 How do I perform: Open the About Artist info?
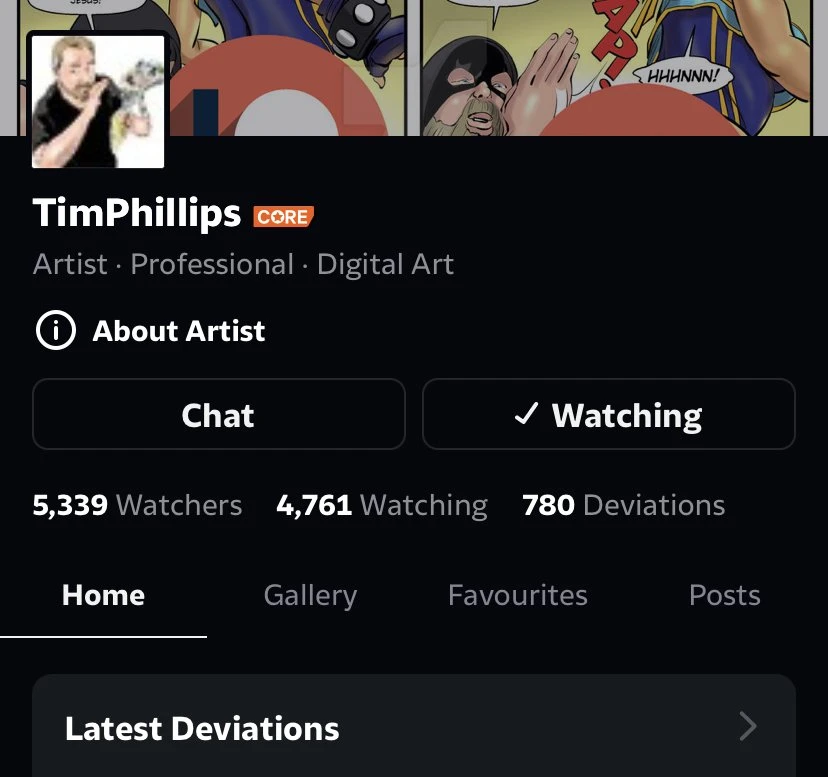click(150, 331)
